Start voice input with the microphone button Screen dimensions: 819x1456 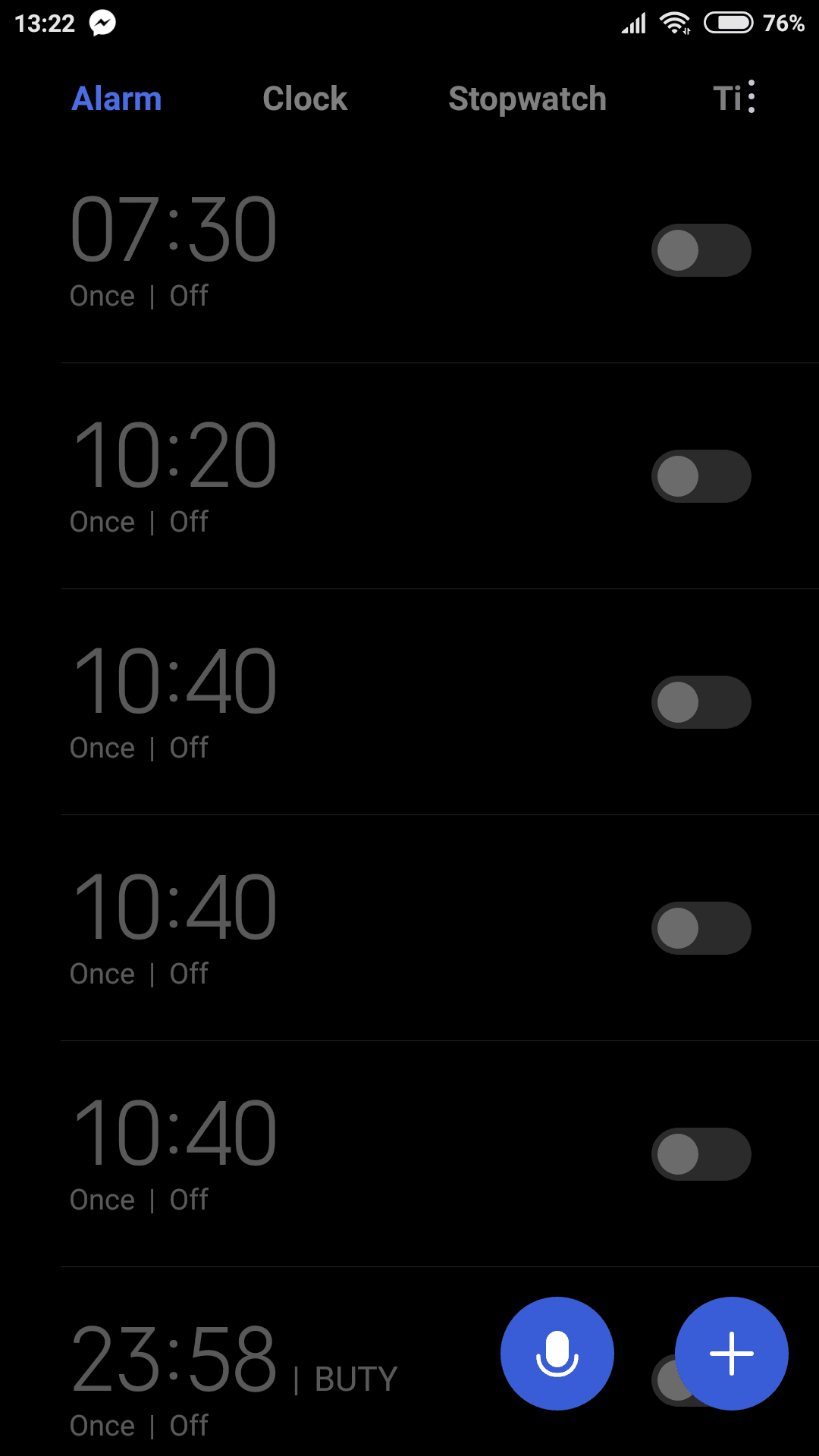(557, 1354)
